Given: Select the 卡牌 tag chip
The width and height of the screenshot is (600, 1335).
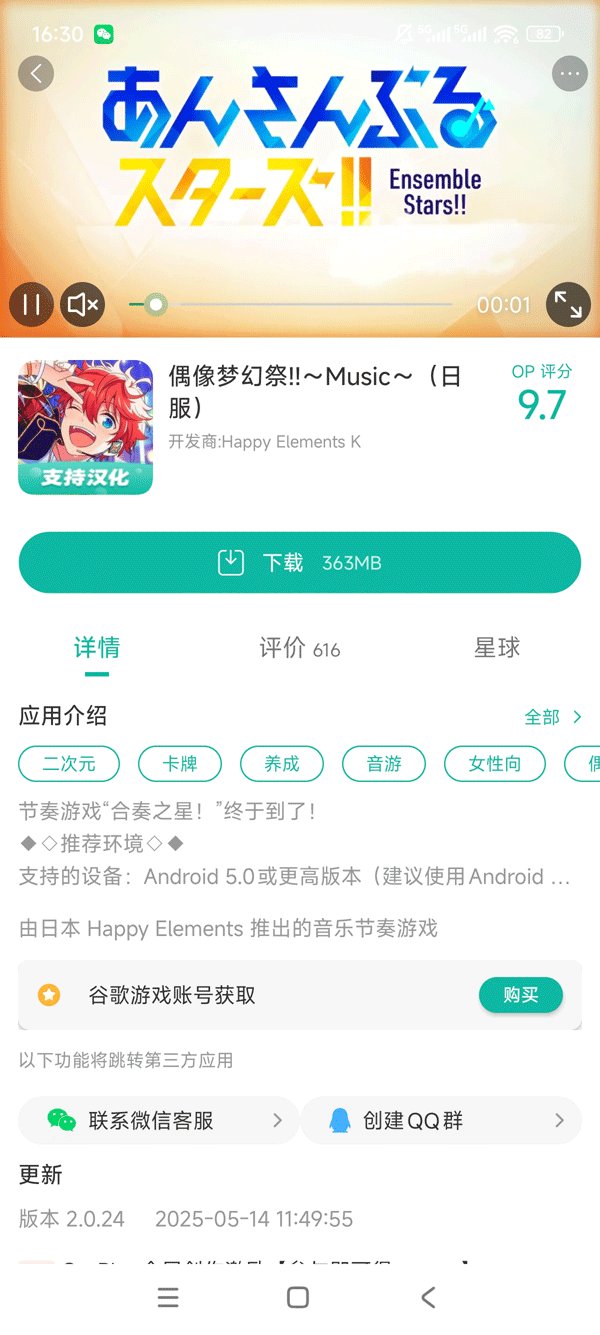Looking at the screenshot, I should tap(180, 764).
